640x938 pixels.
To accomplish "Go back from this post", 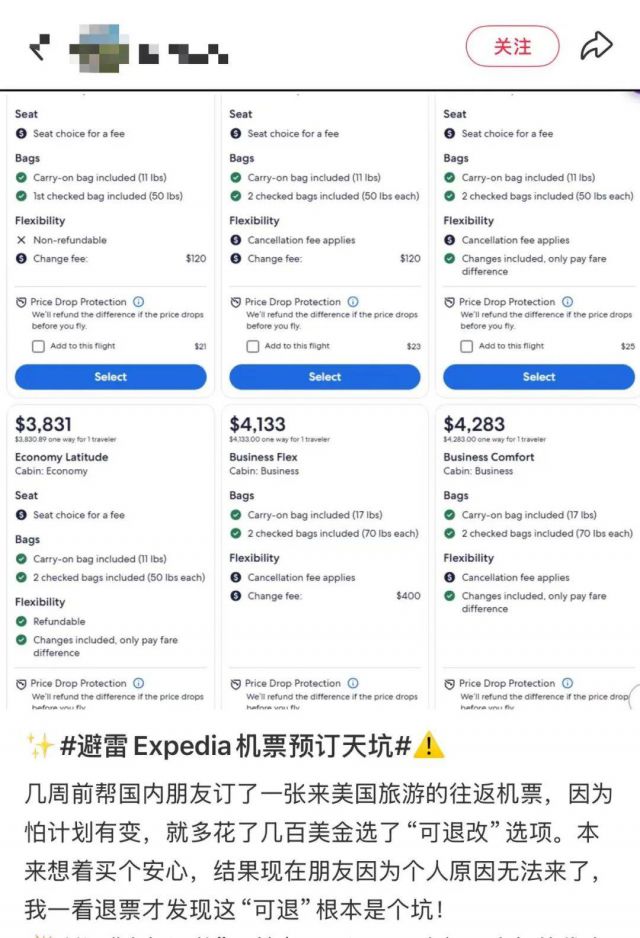I will [39, 47].
